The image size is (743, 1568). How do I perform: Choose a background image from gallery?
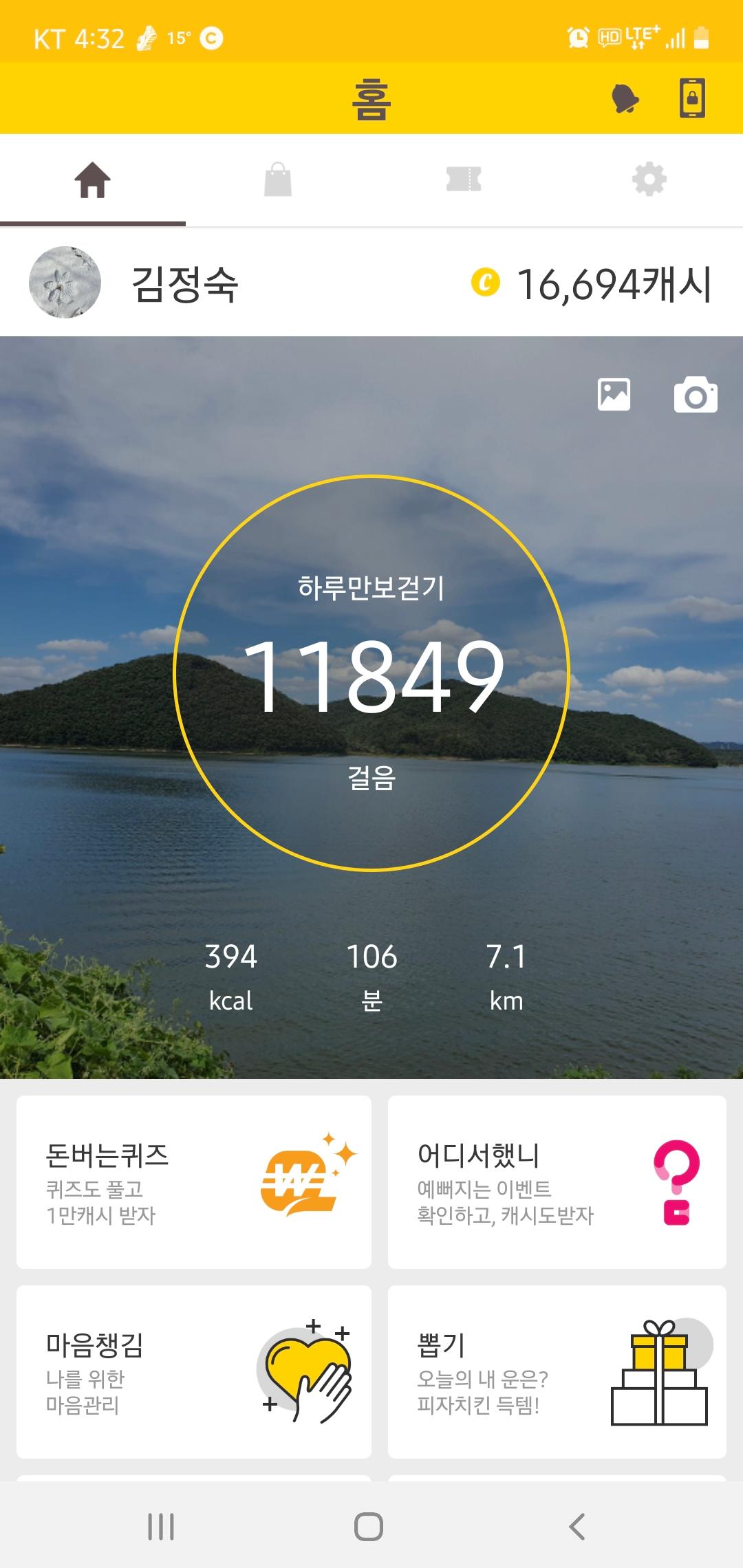point(614,395)
